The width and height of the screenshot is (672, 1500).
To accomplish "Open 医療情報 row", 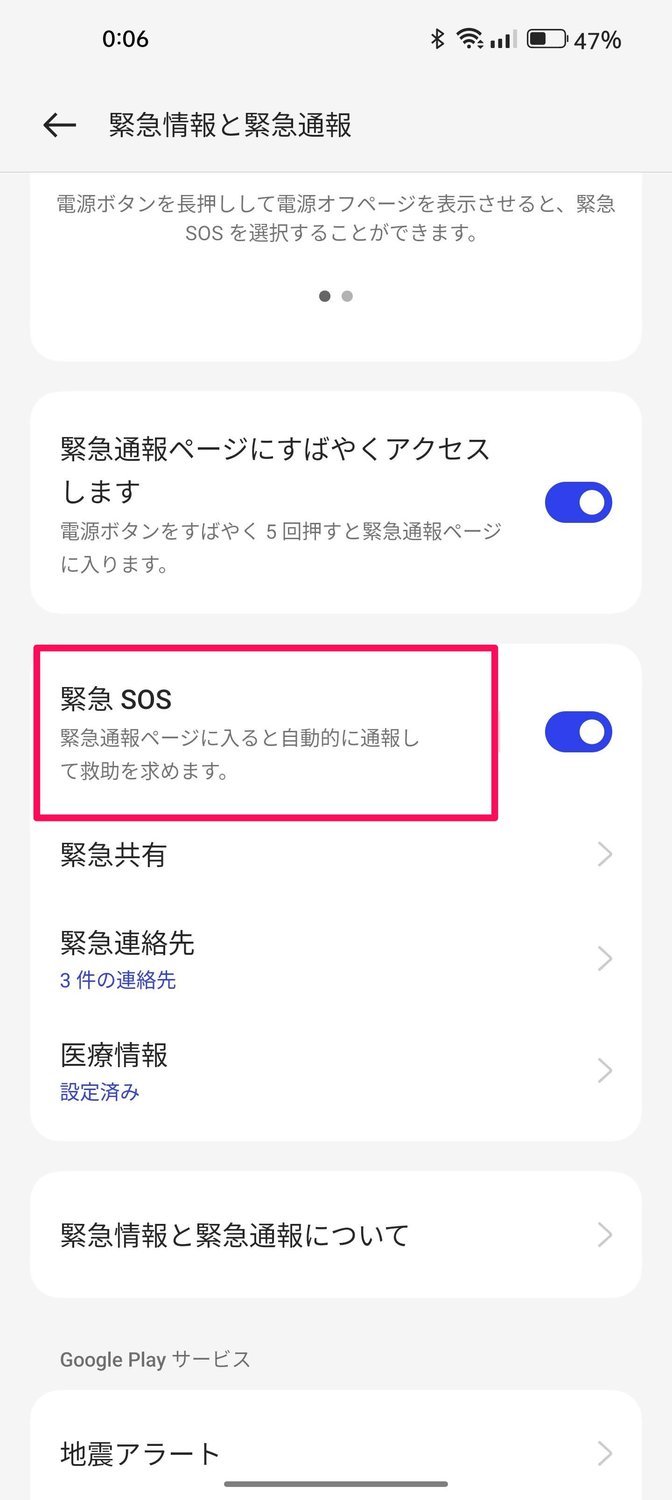I will pyautogui.click(x=336, y=1071).
